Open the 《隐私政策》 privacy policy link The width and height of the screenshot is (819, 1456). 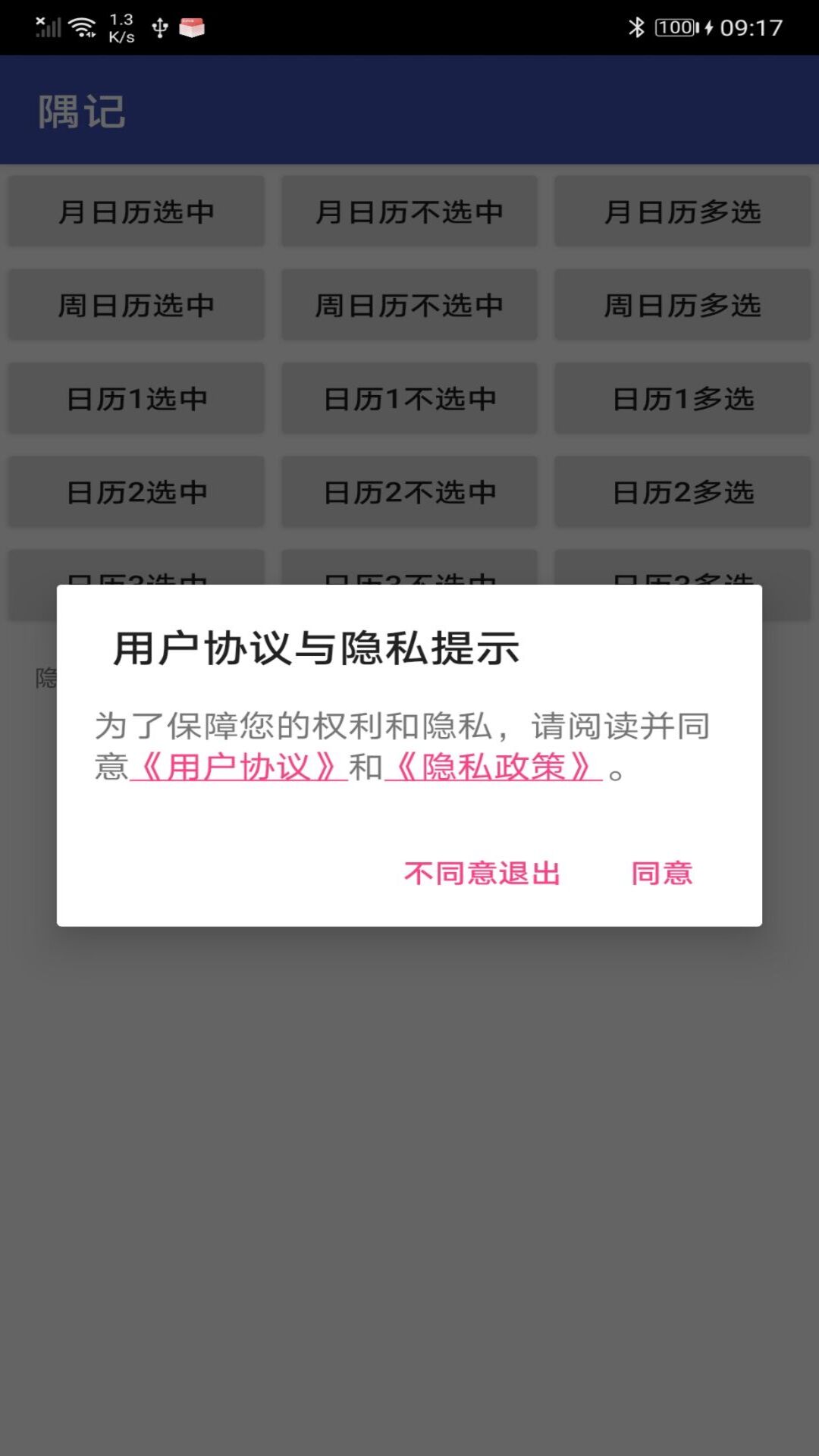pos(494,768)
